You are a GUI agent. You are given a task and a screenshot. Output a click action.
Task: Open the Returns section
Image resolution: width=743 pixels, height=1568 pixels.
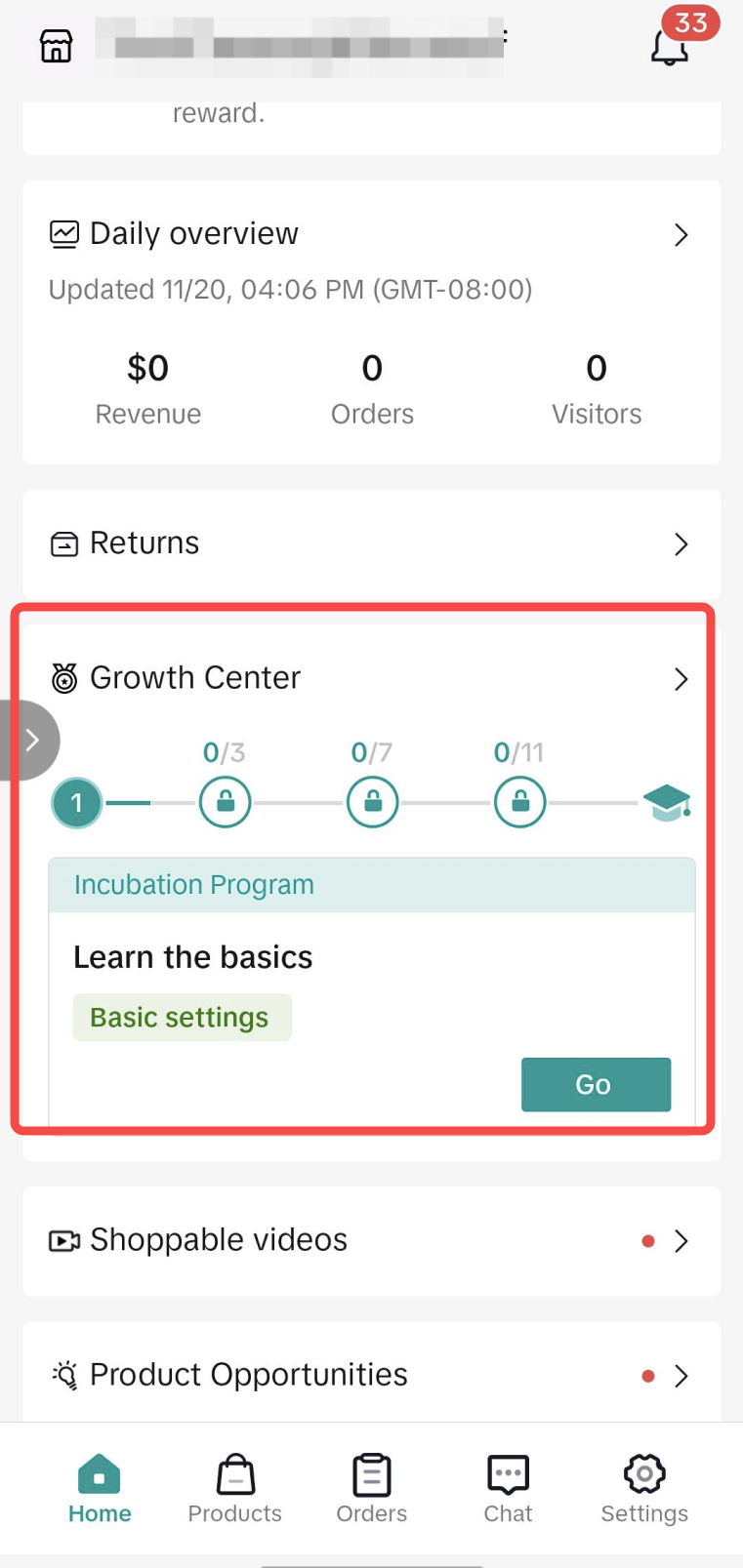(x=371, y=543)
